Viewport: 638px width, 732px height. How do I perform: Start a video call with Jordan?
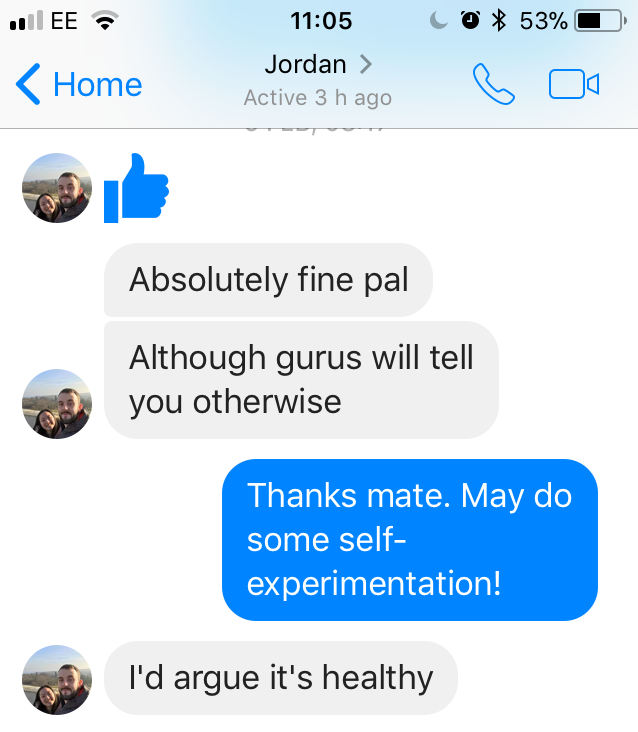pyautogui.click(x=574, y=85)
